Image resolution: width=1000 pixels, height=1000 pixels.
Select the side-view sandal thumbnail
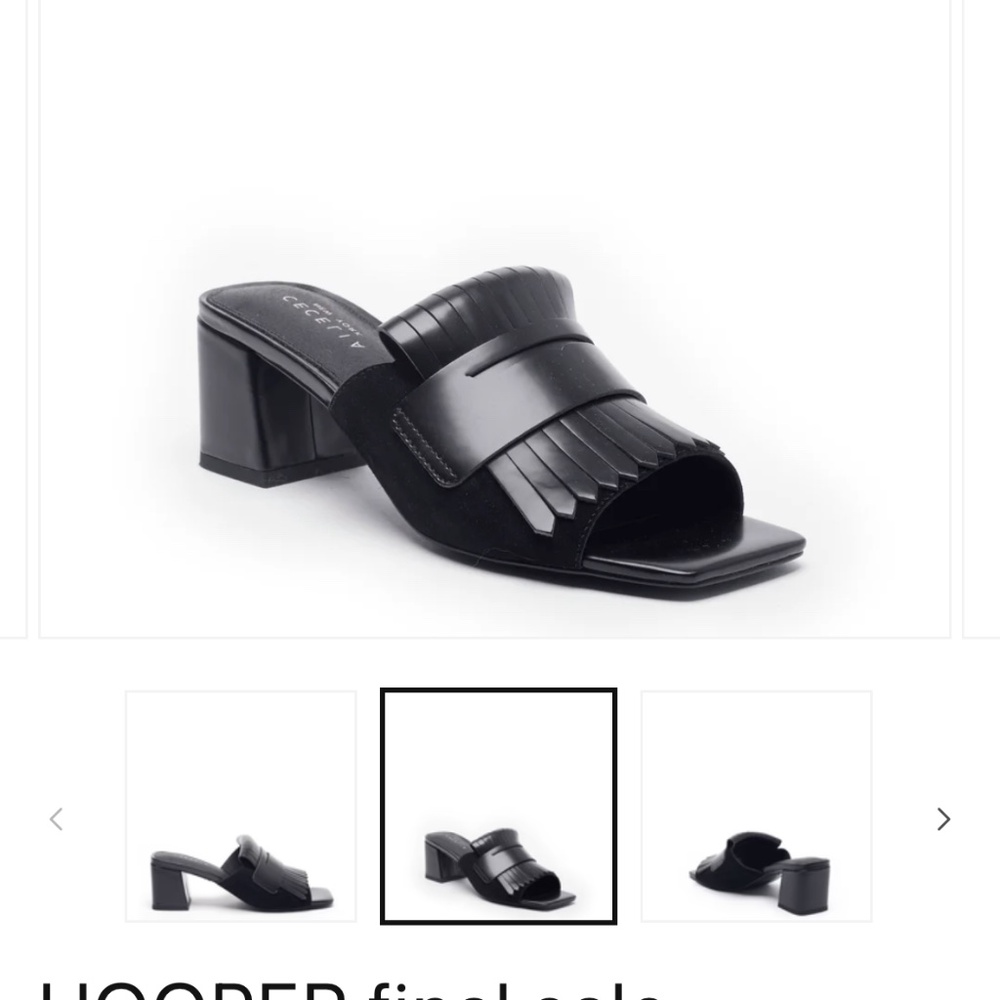(241, 806)
